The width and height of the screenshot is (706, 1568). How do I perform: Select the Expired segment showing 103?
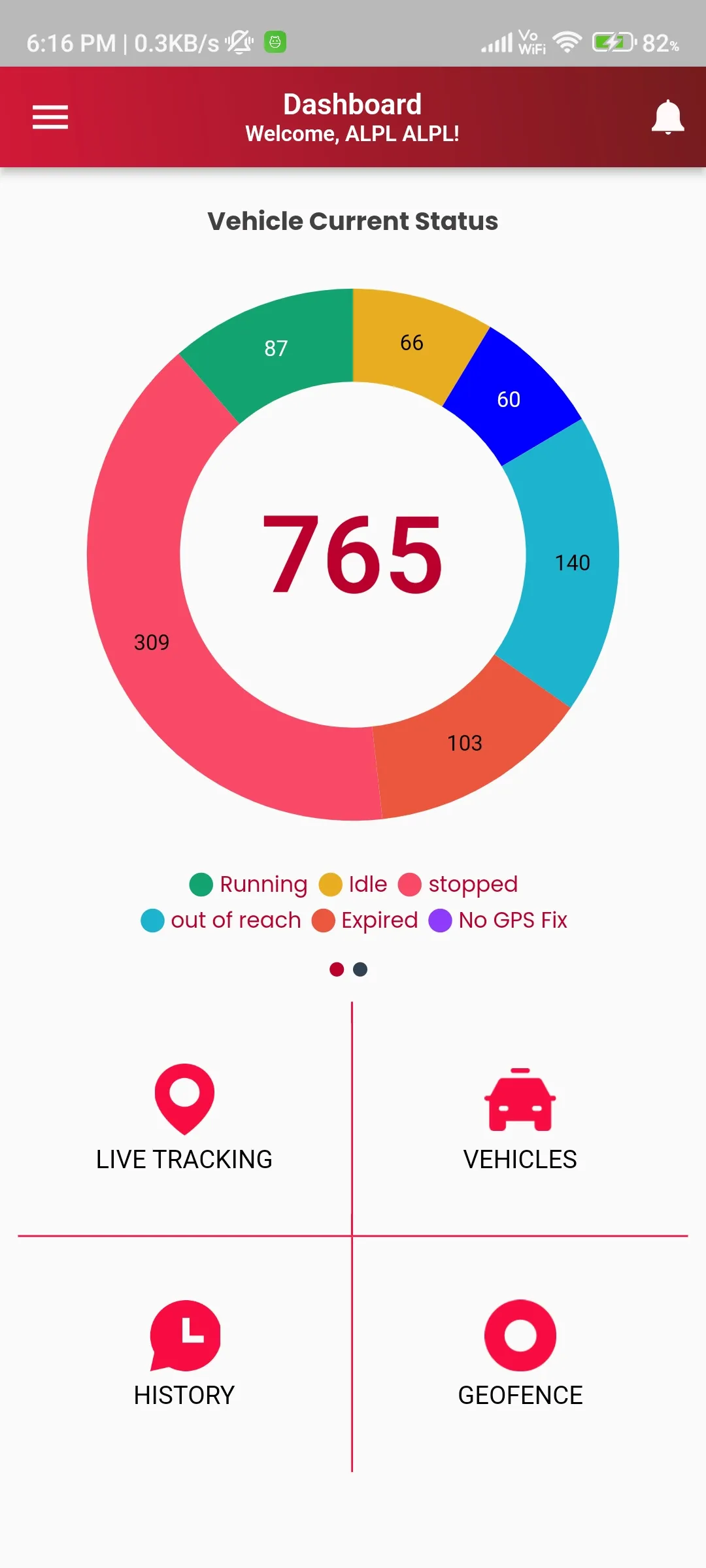465,743
